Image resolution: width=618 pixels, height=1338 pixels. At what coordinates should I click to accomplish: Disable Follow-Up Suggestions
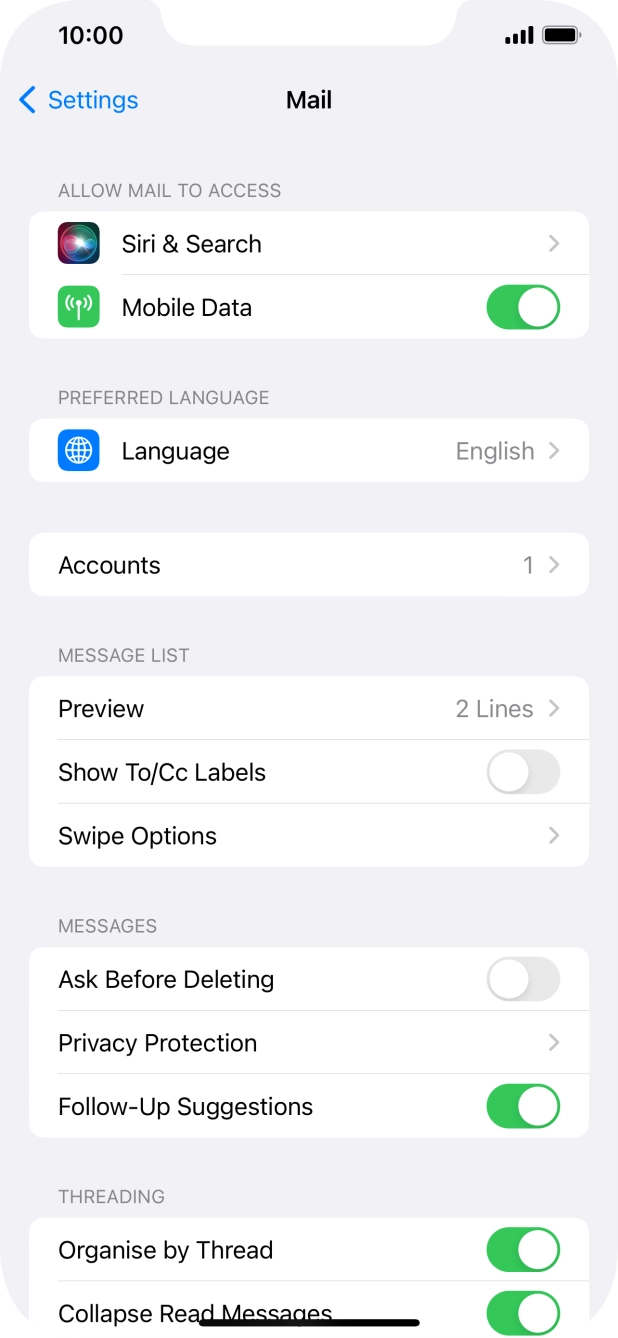(x=523, y=1107)
